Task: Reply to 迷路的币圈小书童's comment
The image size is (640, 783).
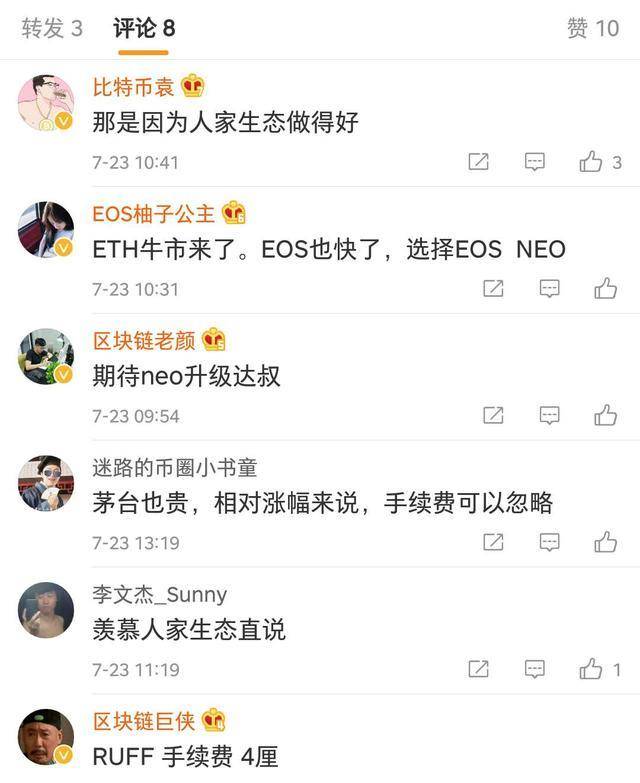Action: (549, 542)
